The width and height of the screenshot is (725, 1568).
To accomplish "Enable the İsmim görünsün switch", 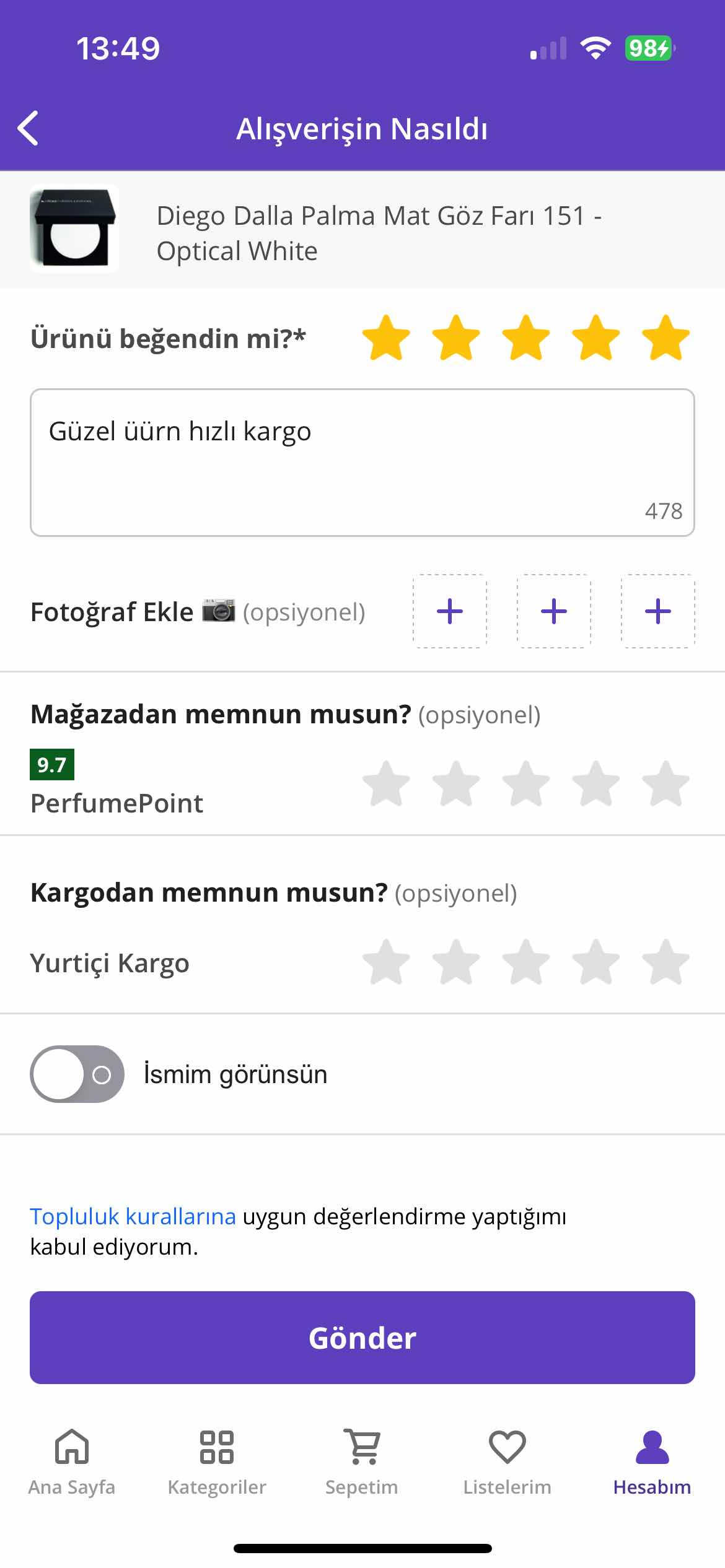I will coord(77,1074).
